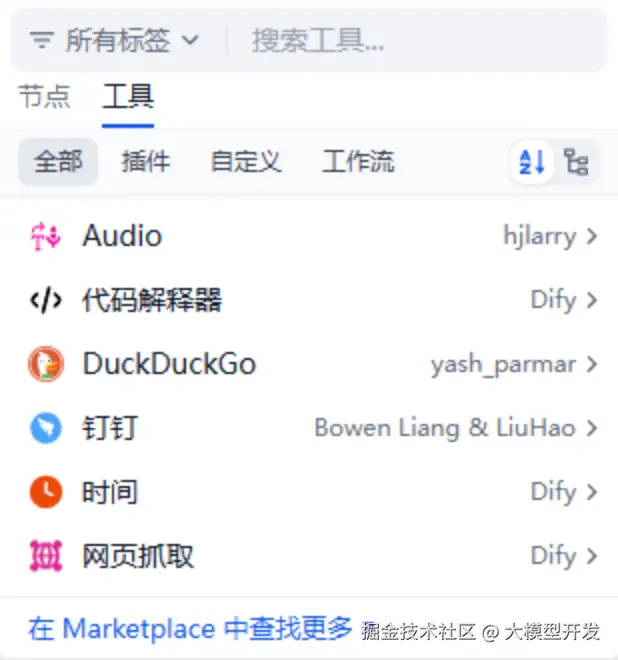Select the 插件 filter

(x=145, y=161)
